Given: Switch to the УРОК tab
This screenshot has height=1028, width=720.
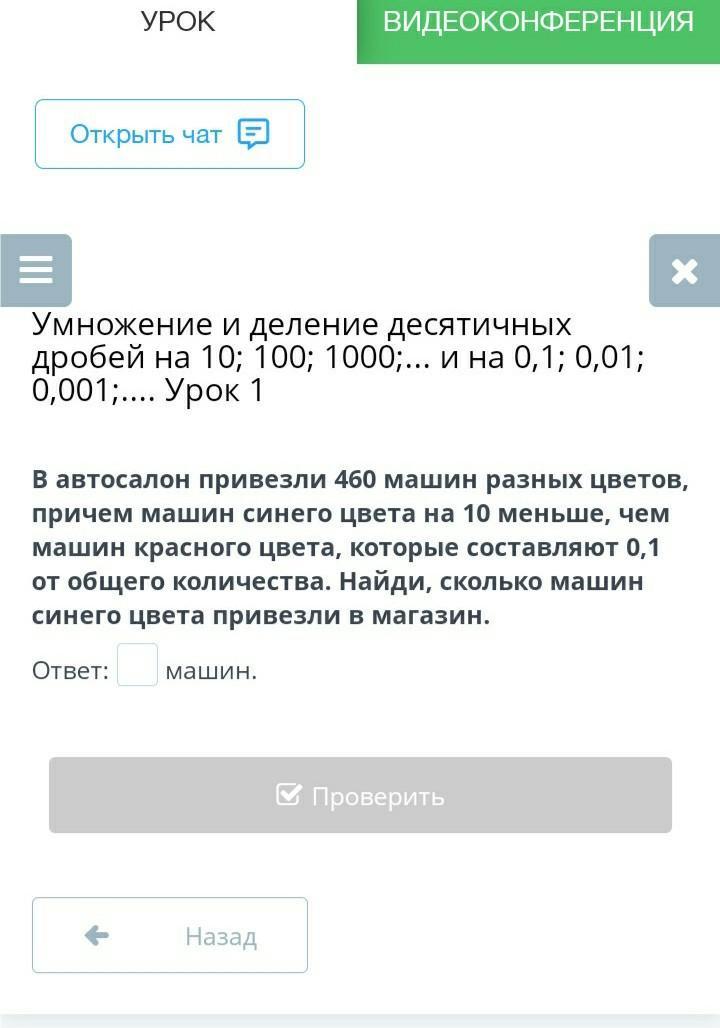Looking at the screenshot, I should point(178,24).
